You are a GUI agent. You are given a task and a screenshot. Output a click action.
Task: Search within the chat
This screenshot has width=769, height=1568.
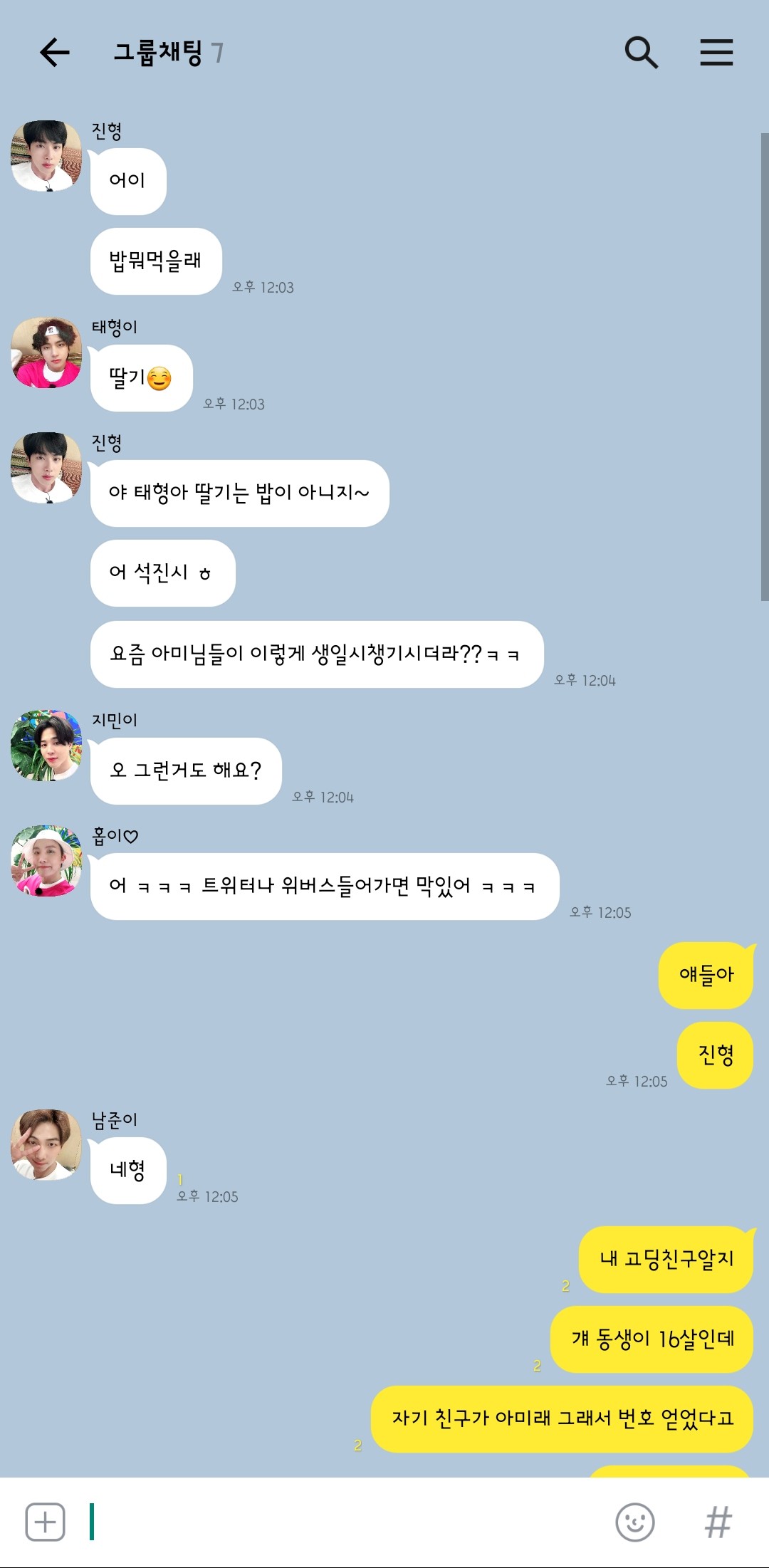641,52
